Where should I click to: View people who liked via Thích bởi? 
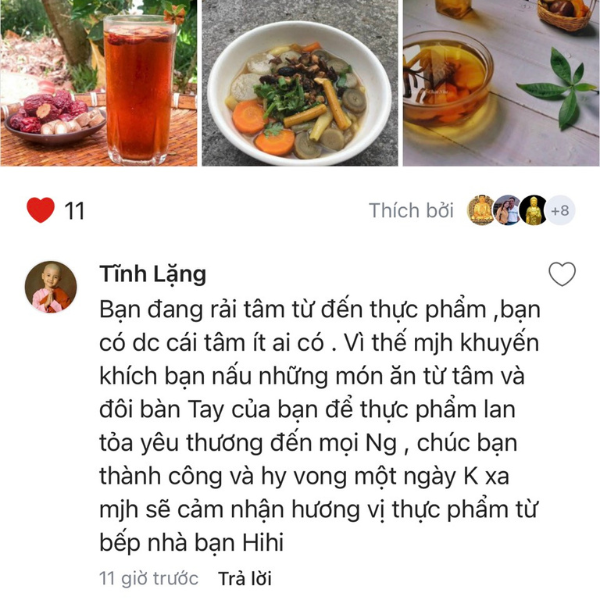pyautogui.click(x=411, y=210)
